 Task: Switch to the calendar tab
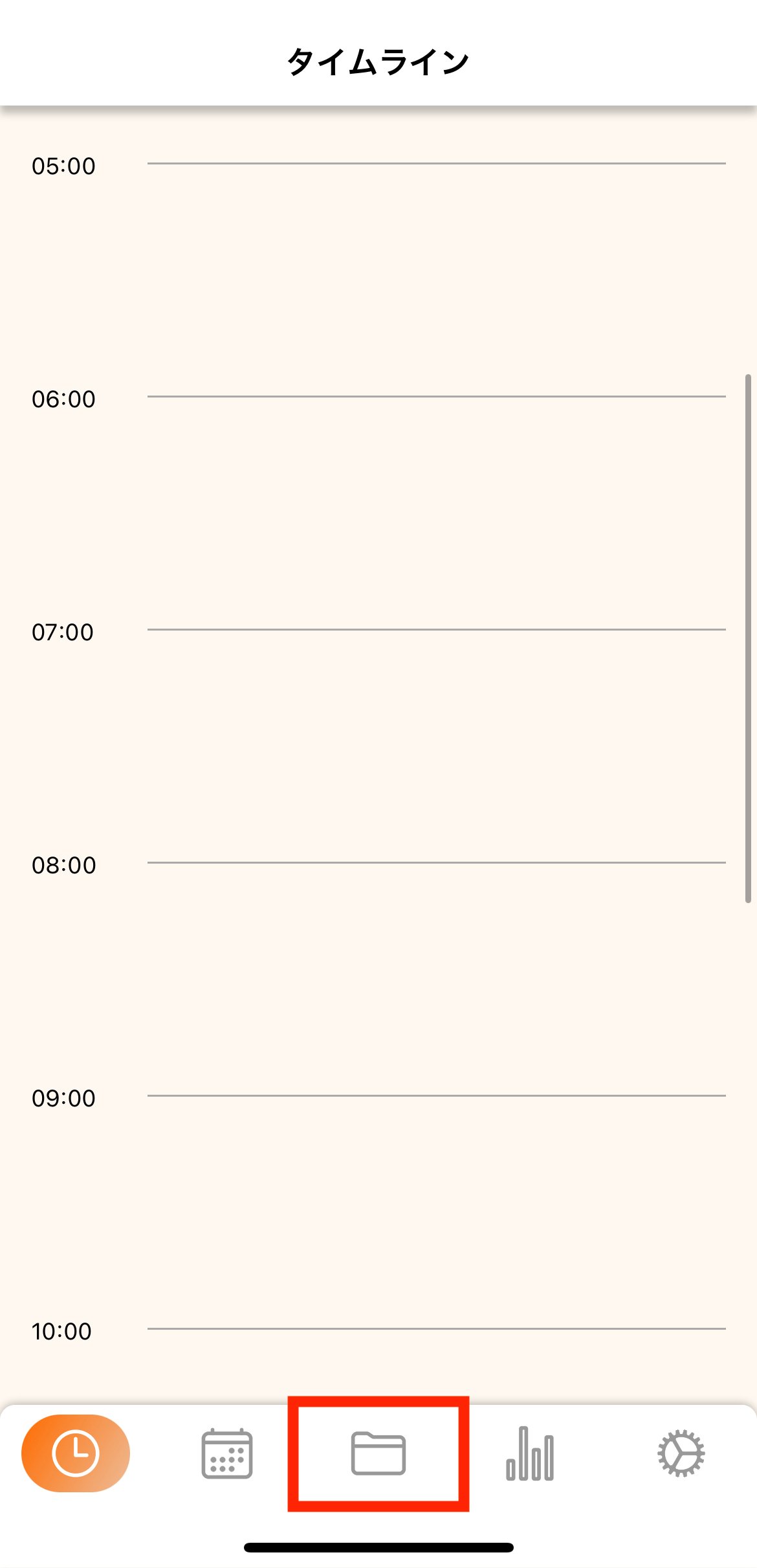click(x=227, y=1453)
